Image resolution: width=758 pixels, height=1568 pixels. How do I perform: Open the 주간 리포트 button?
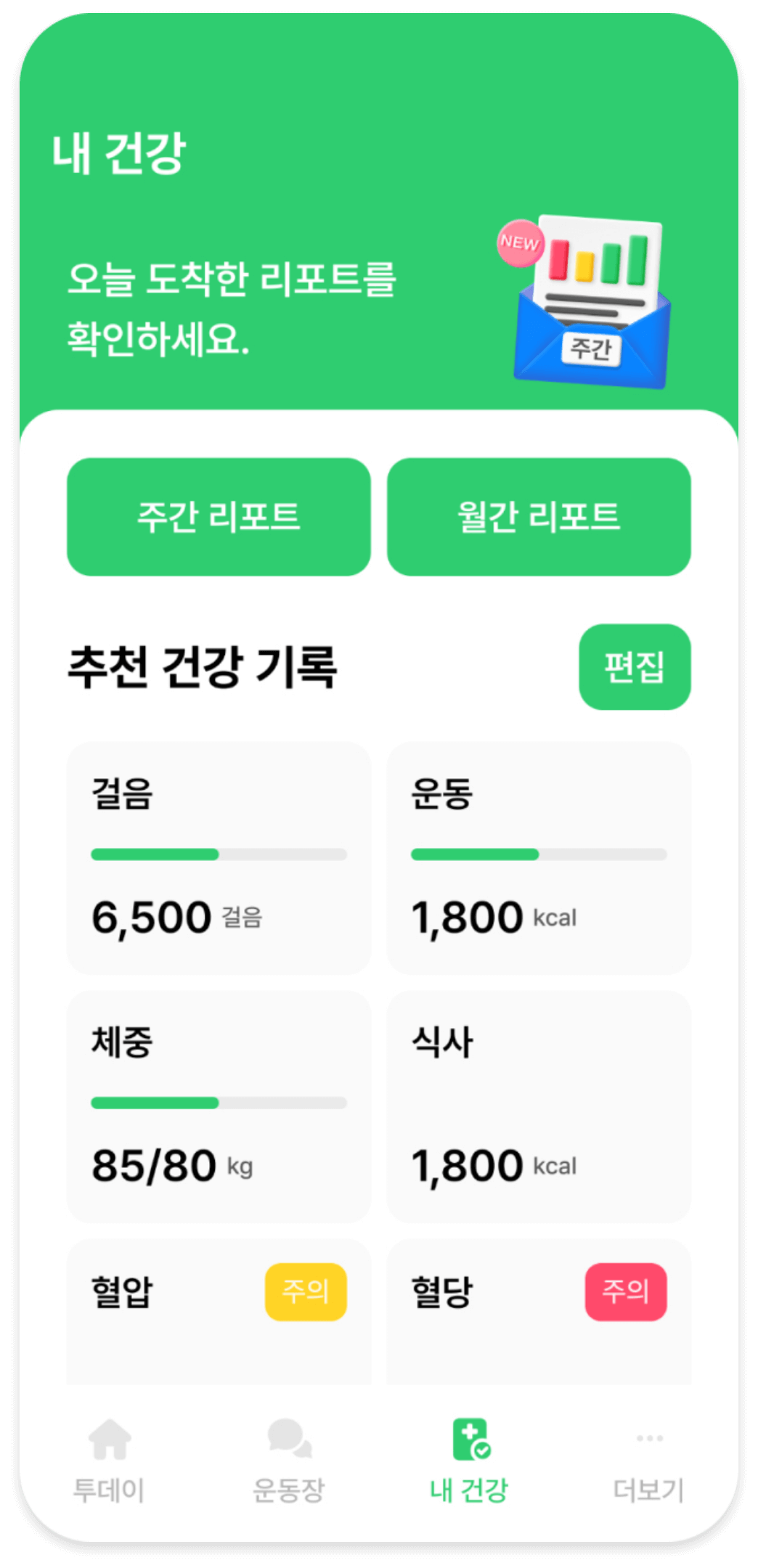click(x=219, y=515)
